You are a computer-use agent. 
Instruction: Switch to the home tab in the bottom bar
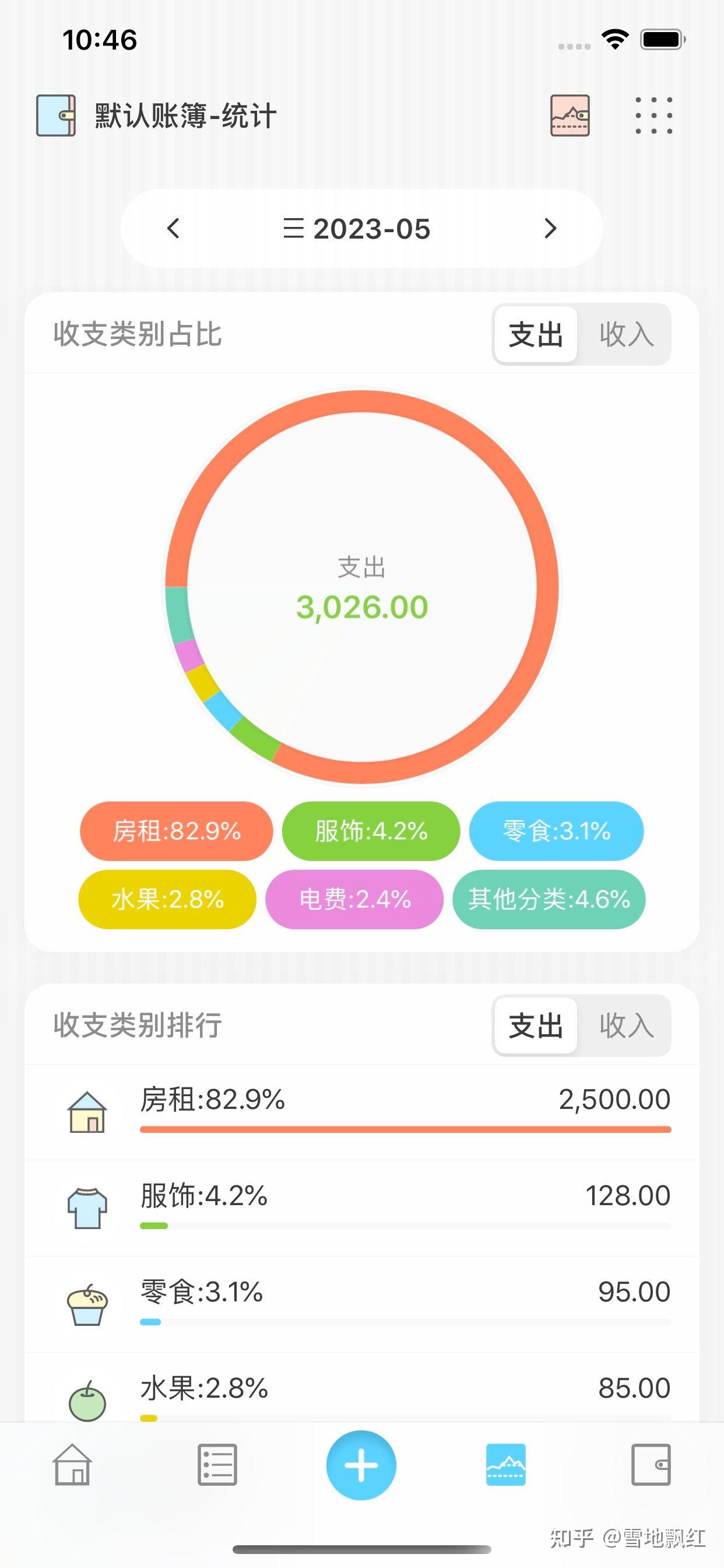(x=72, y=1465)
